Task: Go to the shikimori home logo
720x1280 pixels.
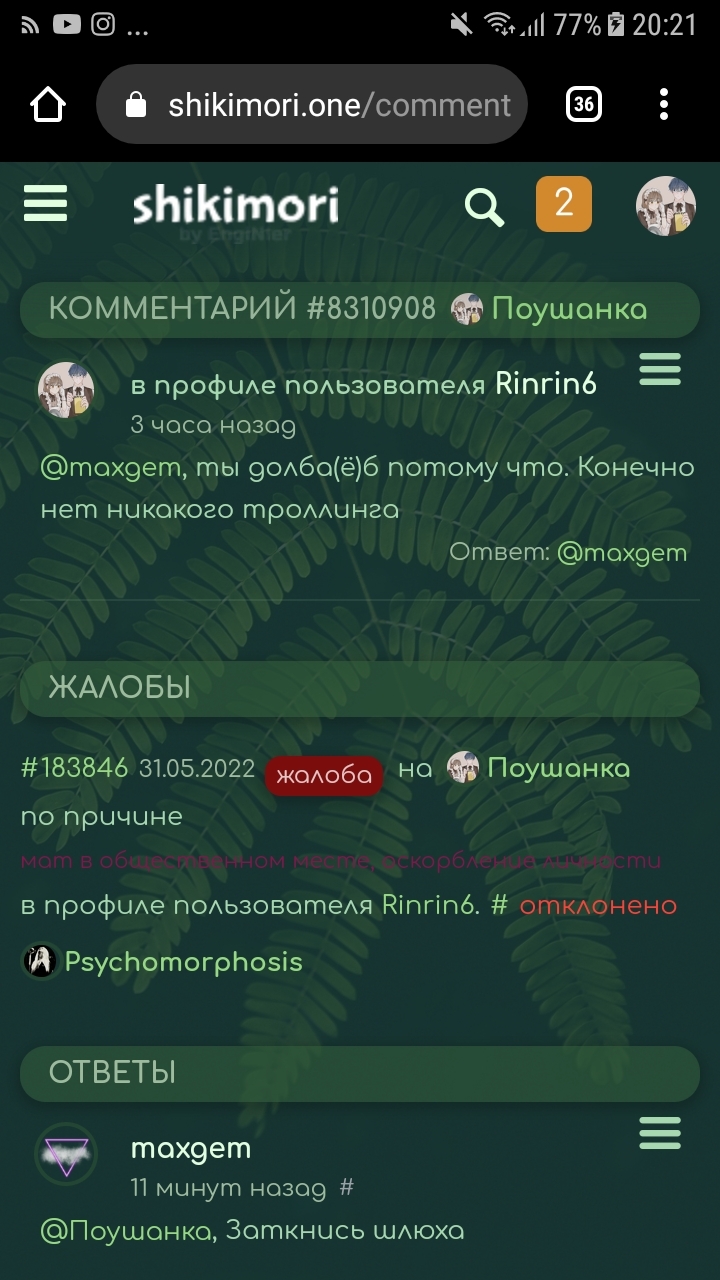Action: coord(236,206)
